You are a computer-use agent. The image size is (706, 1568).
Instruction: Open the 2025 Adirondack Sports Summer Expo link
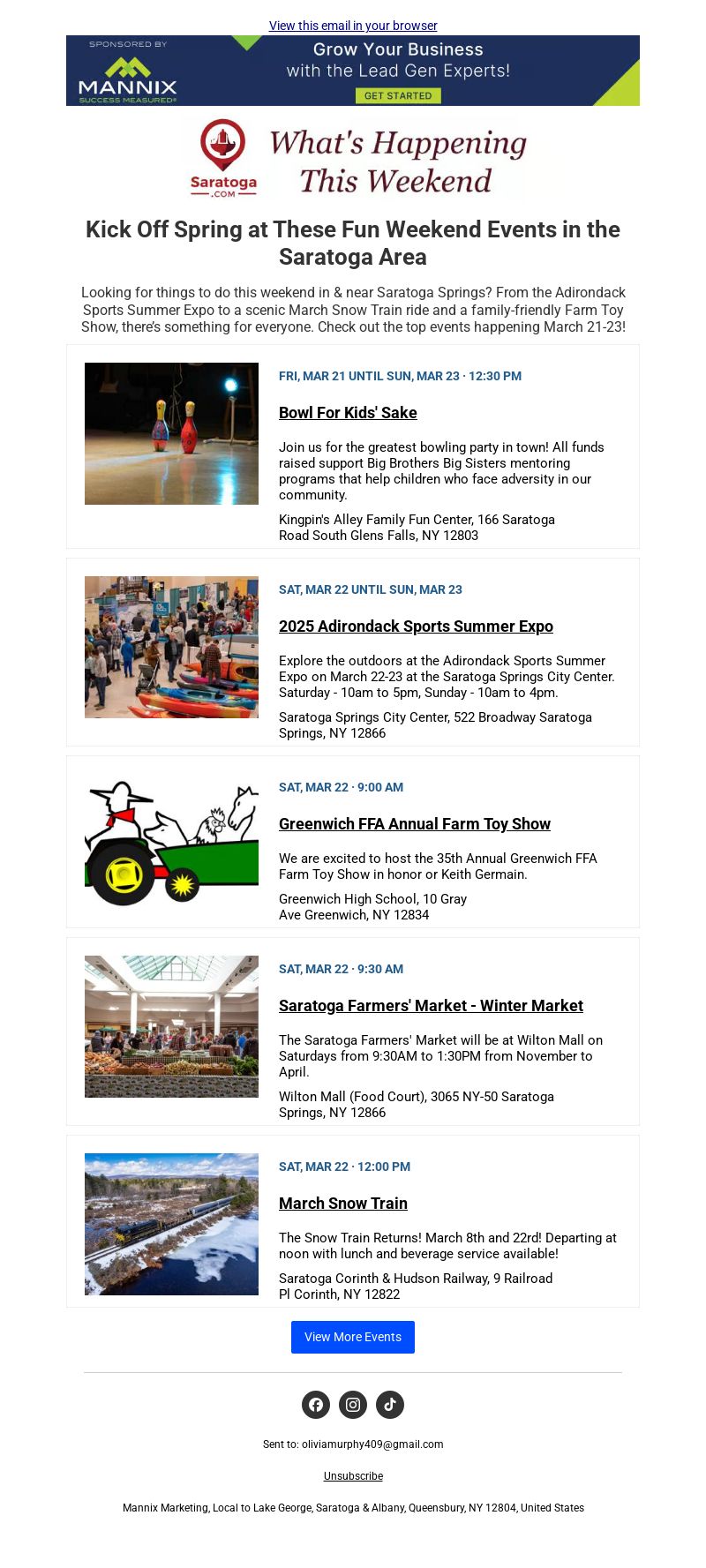[x=416, y=626]
